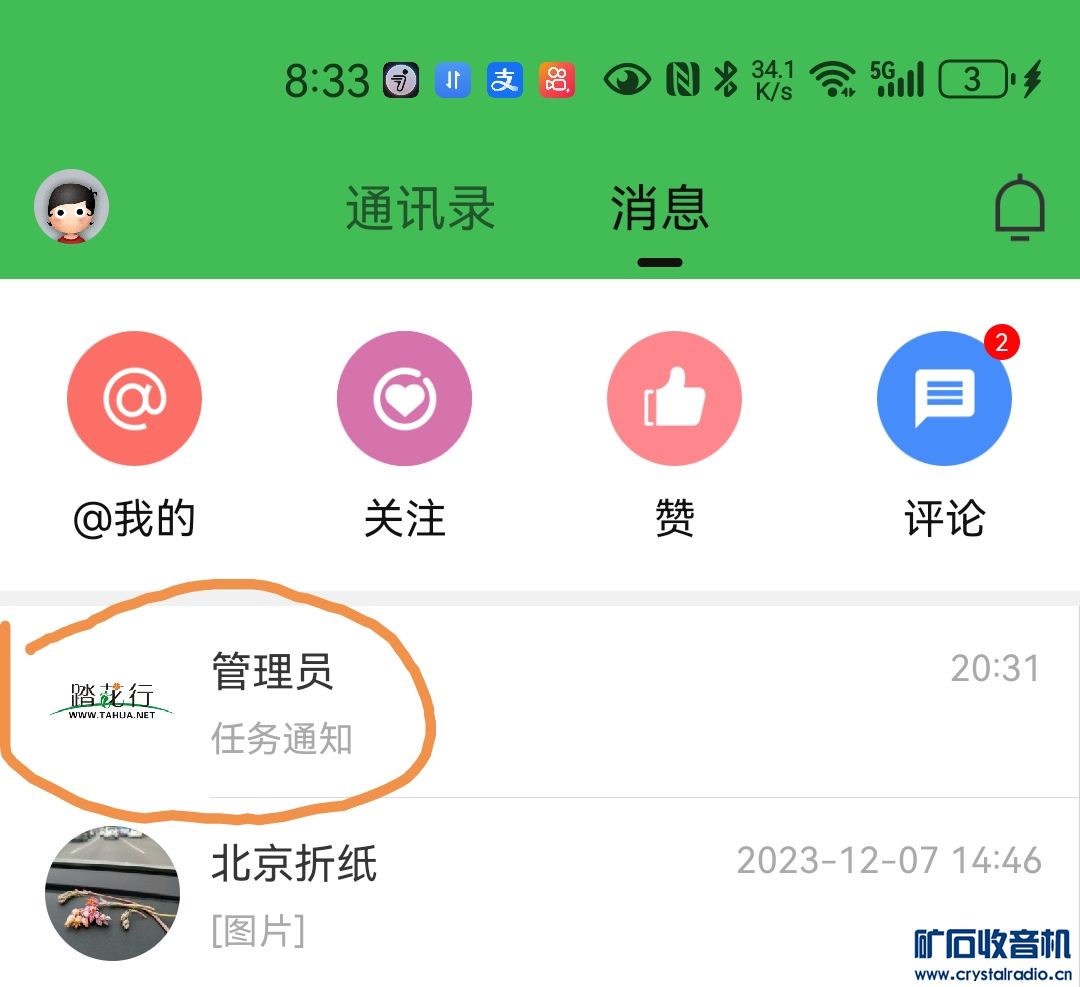The width and height of the screenshot is (1080, 987).
Task: Open @我的 mentions
Action: click(134, 399)
